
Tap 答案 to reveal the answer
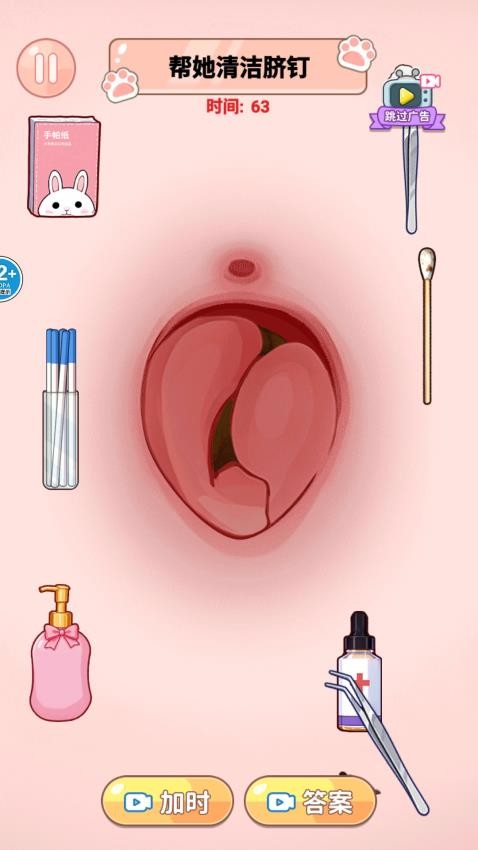pos(311,801)
